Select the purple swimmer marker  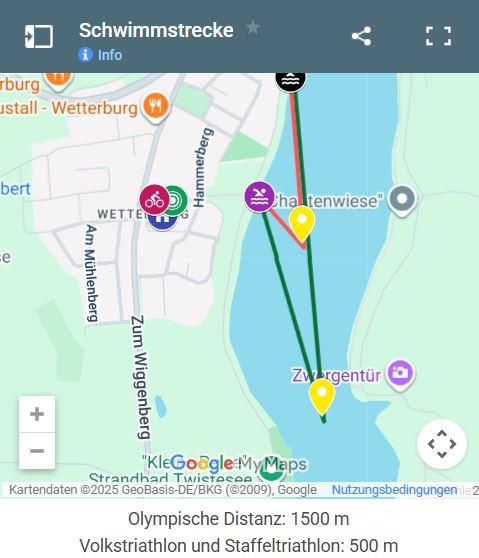pos(259,197)
